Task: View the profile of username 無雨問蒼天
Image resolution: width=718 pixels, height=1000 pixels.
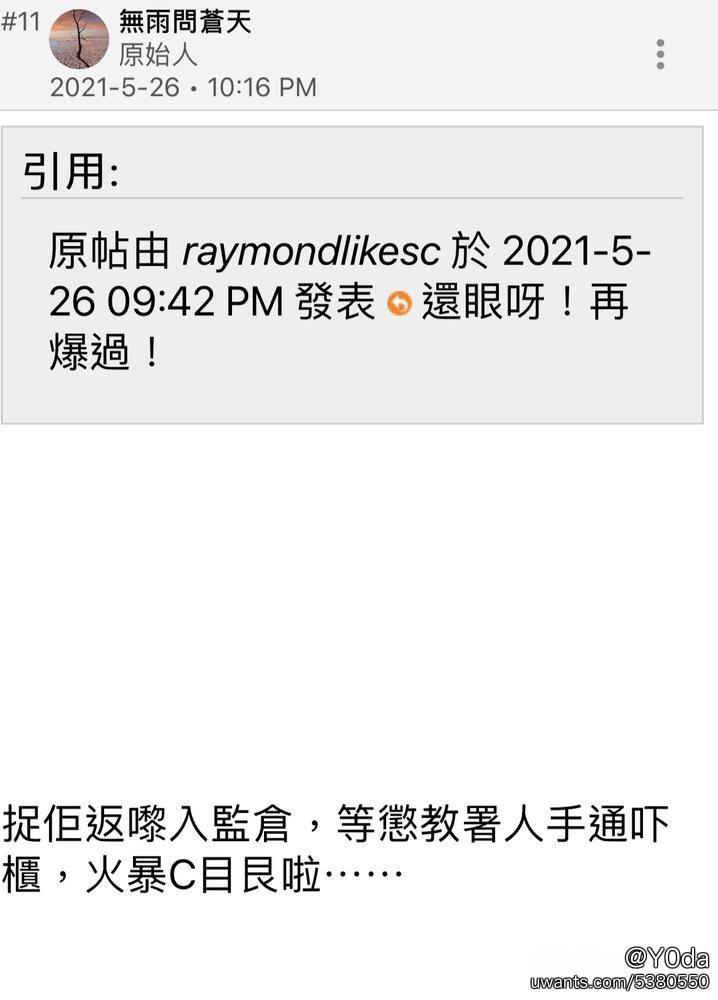Action: tap(185, 21)
